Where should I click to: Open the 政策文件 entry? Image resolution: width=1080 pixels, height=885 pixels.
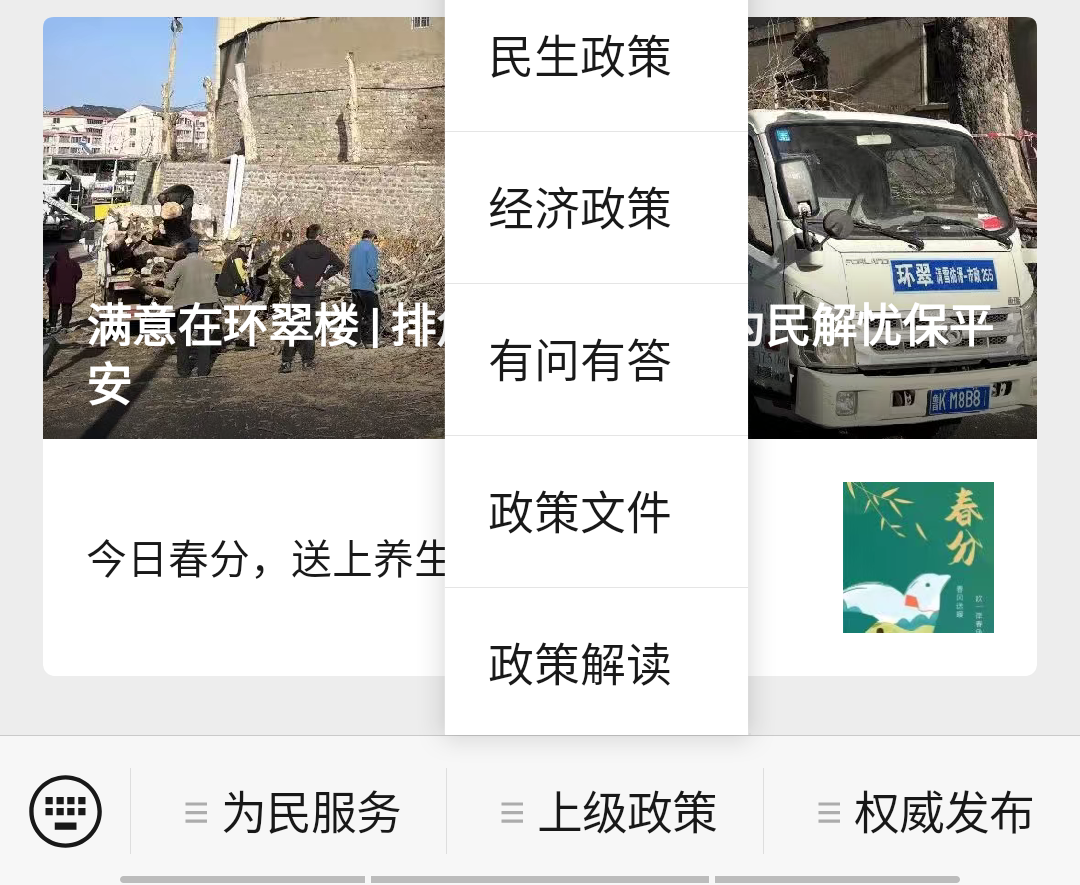pyautogui.click(x=580, y=513)
